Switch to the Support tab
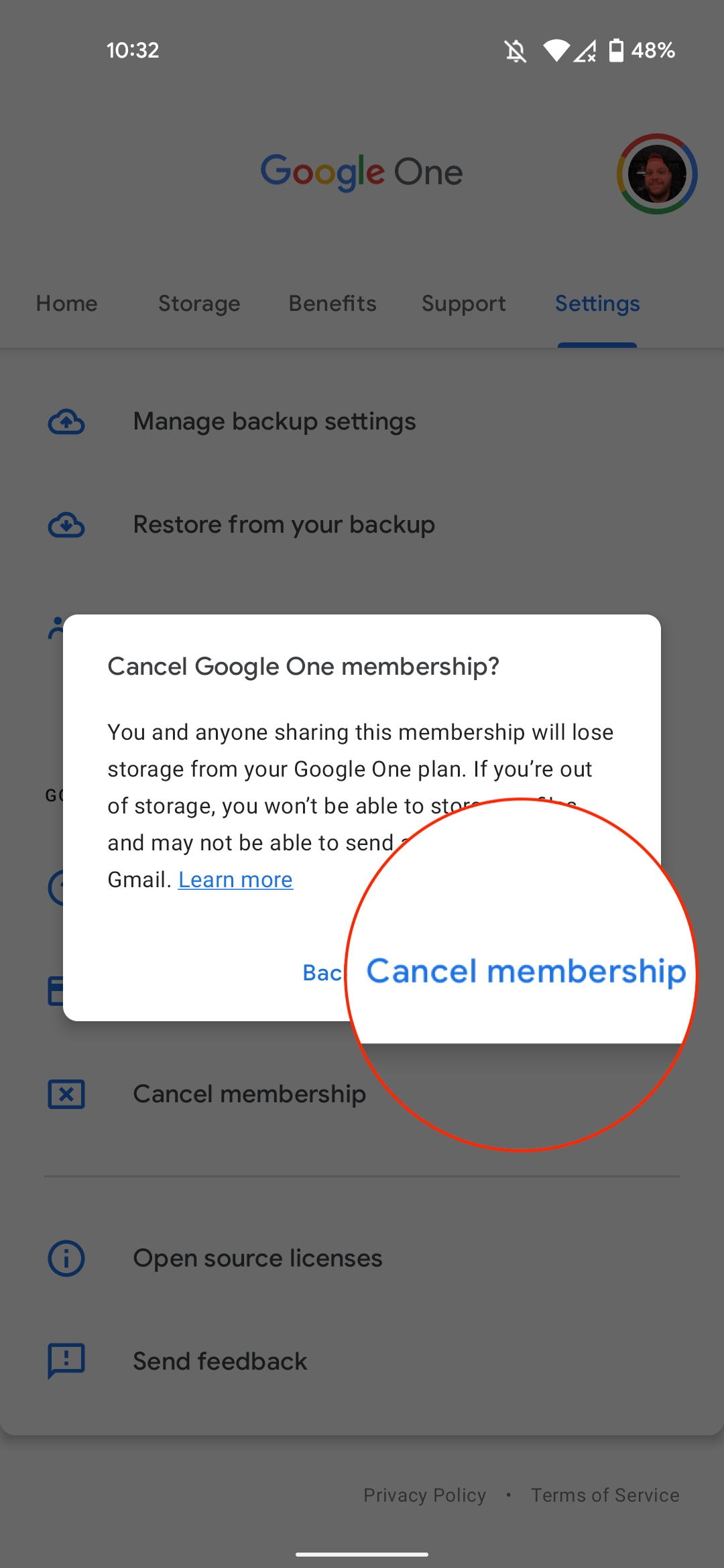 [x=463, y=304]
